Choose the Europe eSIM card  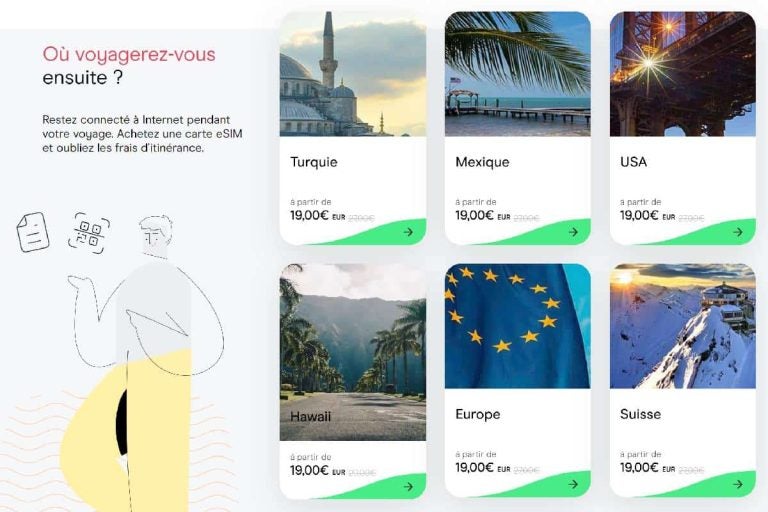click(x=517, y=380)
